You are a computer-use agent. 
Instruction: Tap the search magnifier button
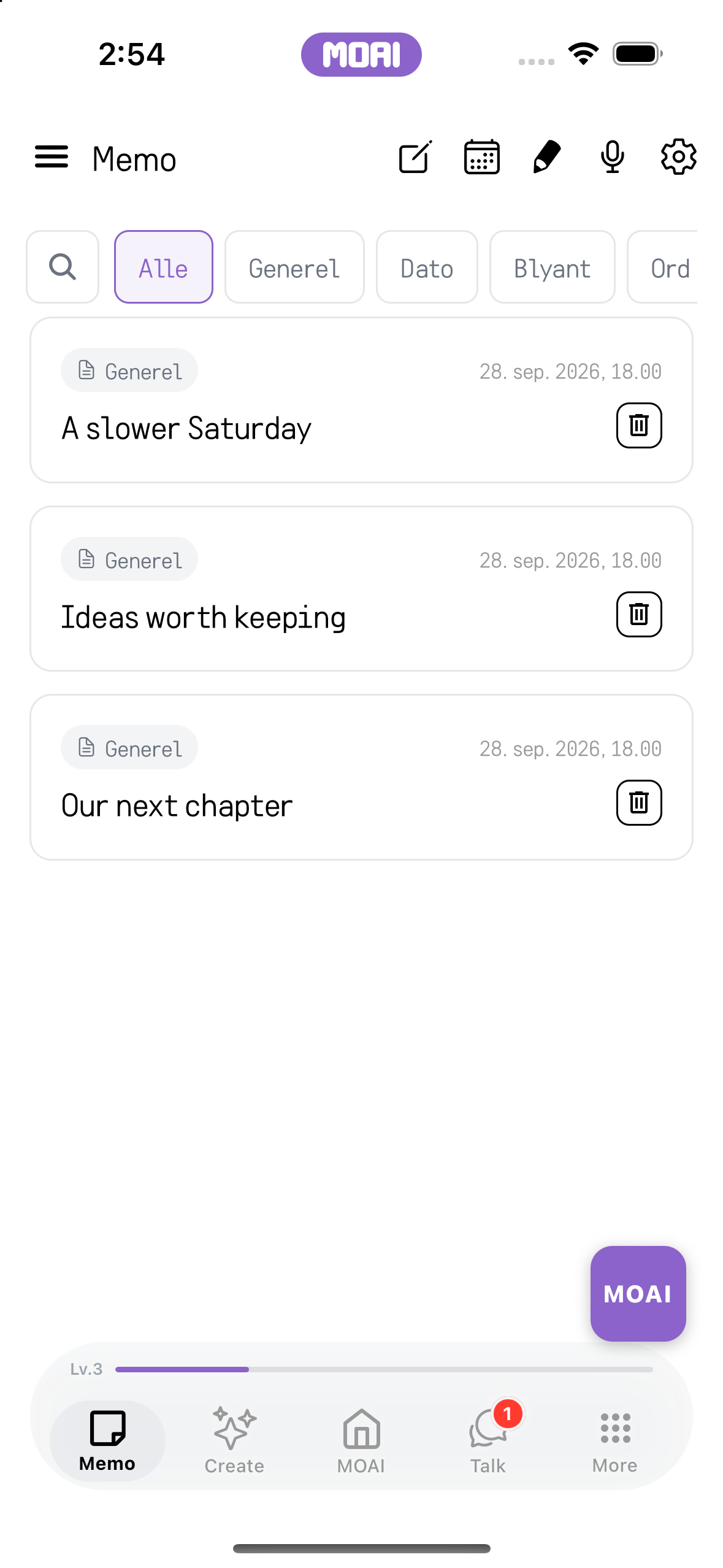point(63,267)
